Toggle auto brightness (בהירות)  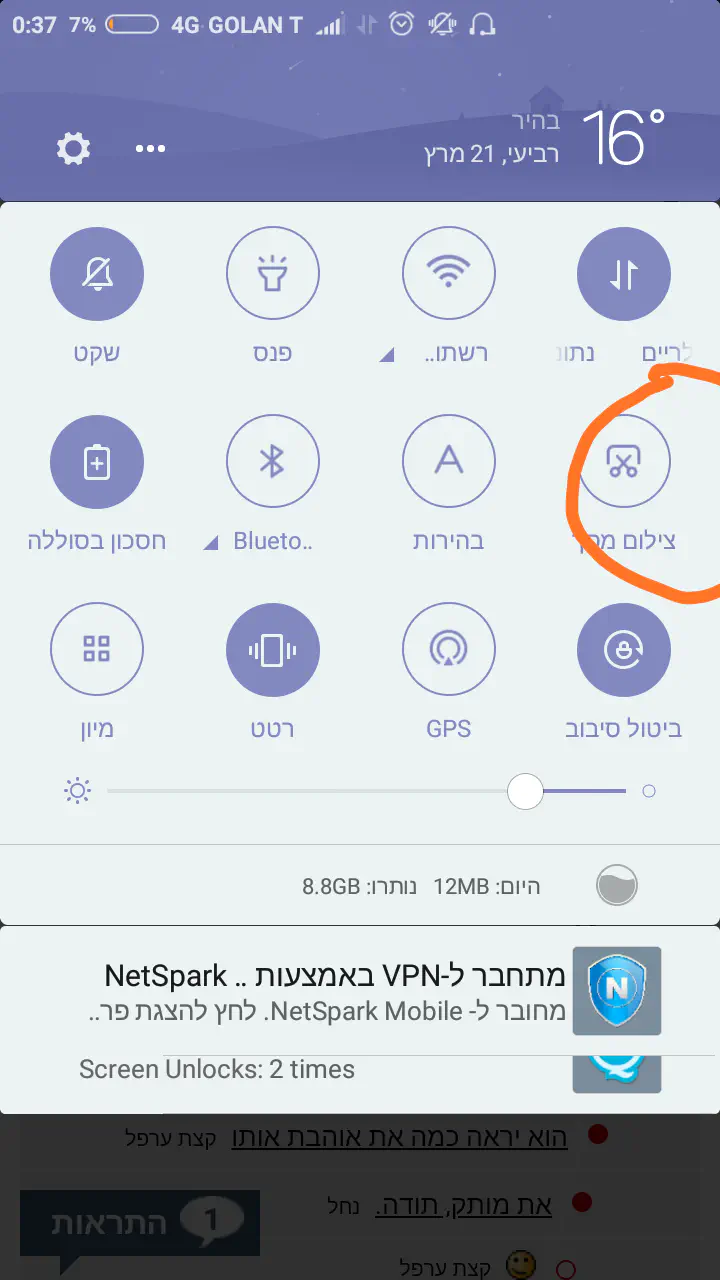(449, 462)
